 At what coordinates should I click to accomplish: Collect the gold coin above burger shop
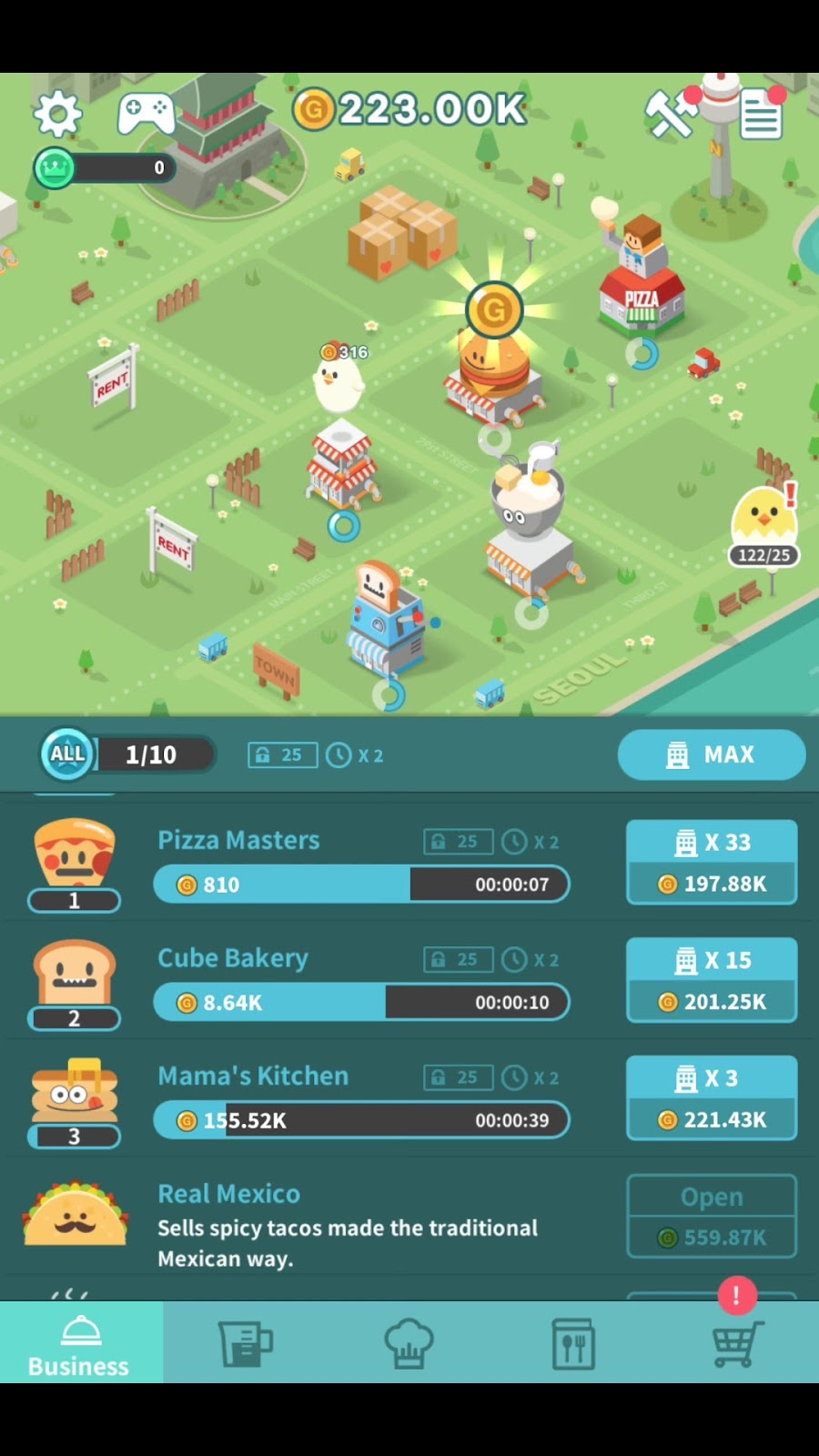pyautogui.click(x=494, y=310)
